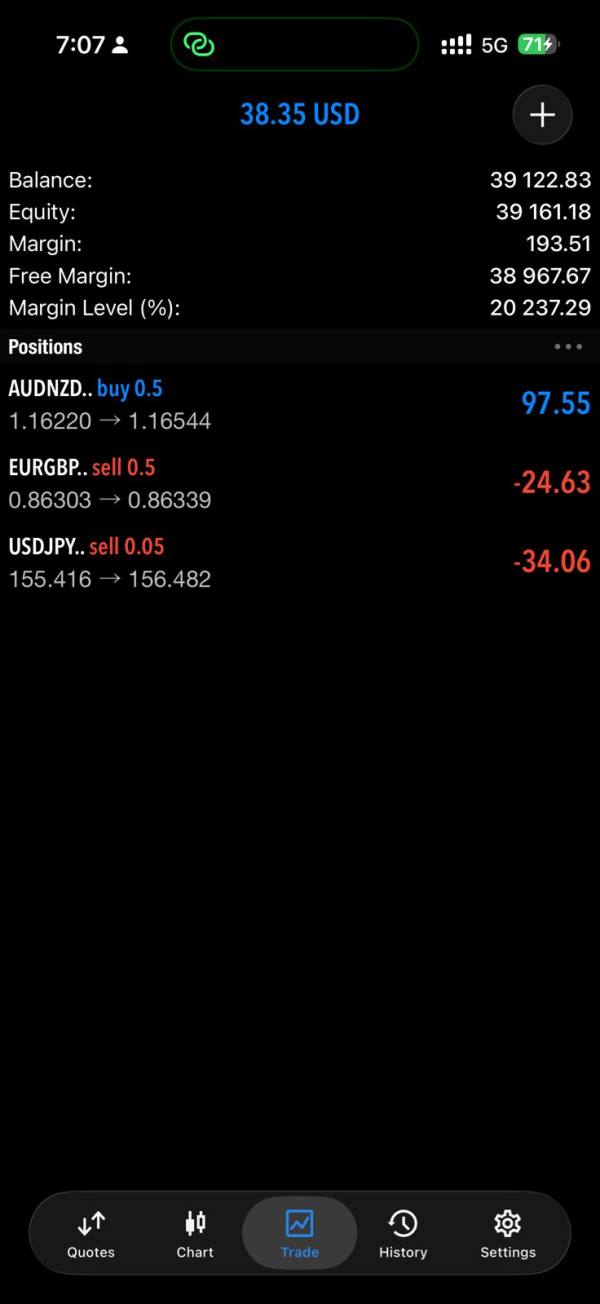Open the History tab
The width and height of the screenshot is (600, 1304).
tap(403, 1234)
